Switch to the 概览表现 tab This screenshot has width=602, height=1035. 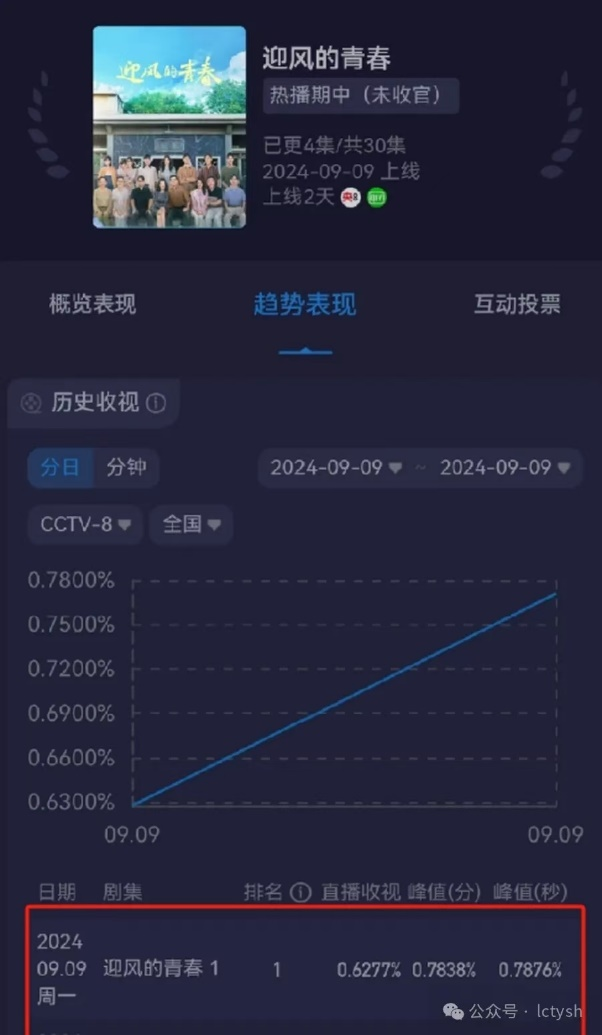(x=92, y=305)
